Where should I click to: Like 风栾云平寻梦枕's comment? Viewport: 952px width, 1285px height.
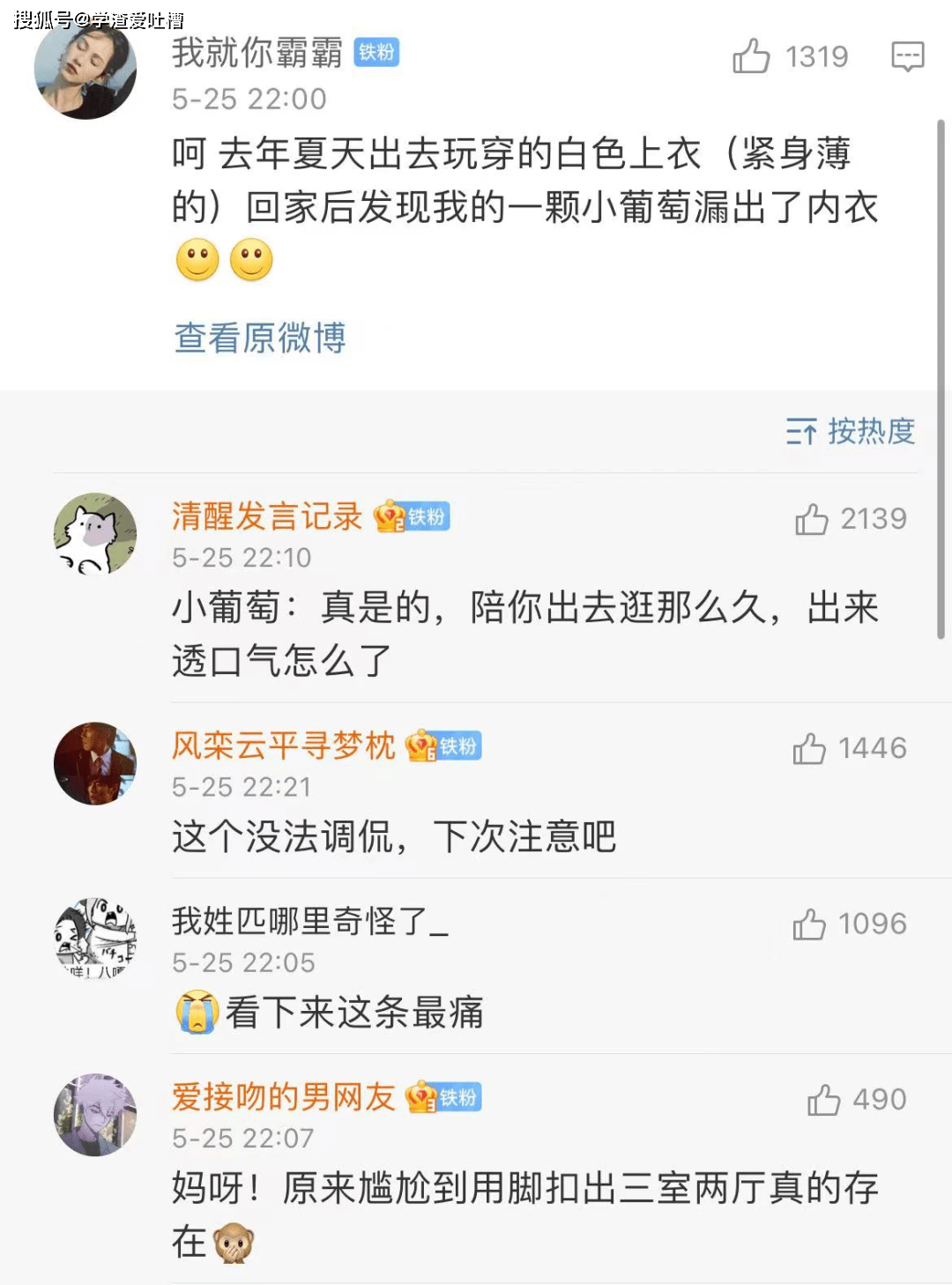808,748
